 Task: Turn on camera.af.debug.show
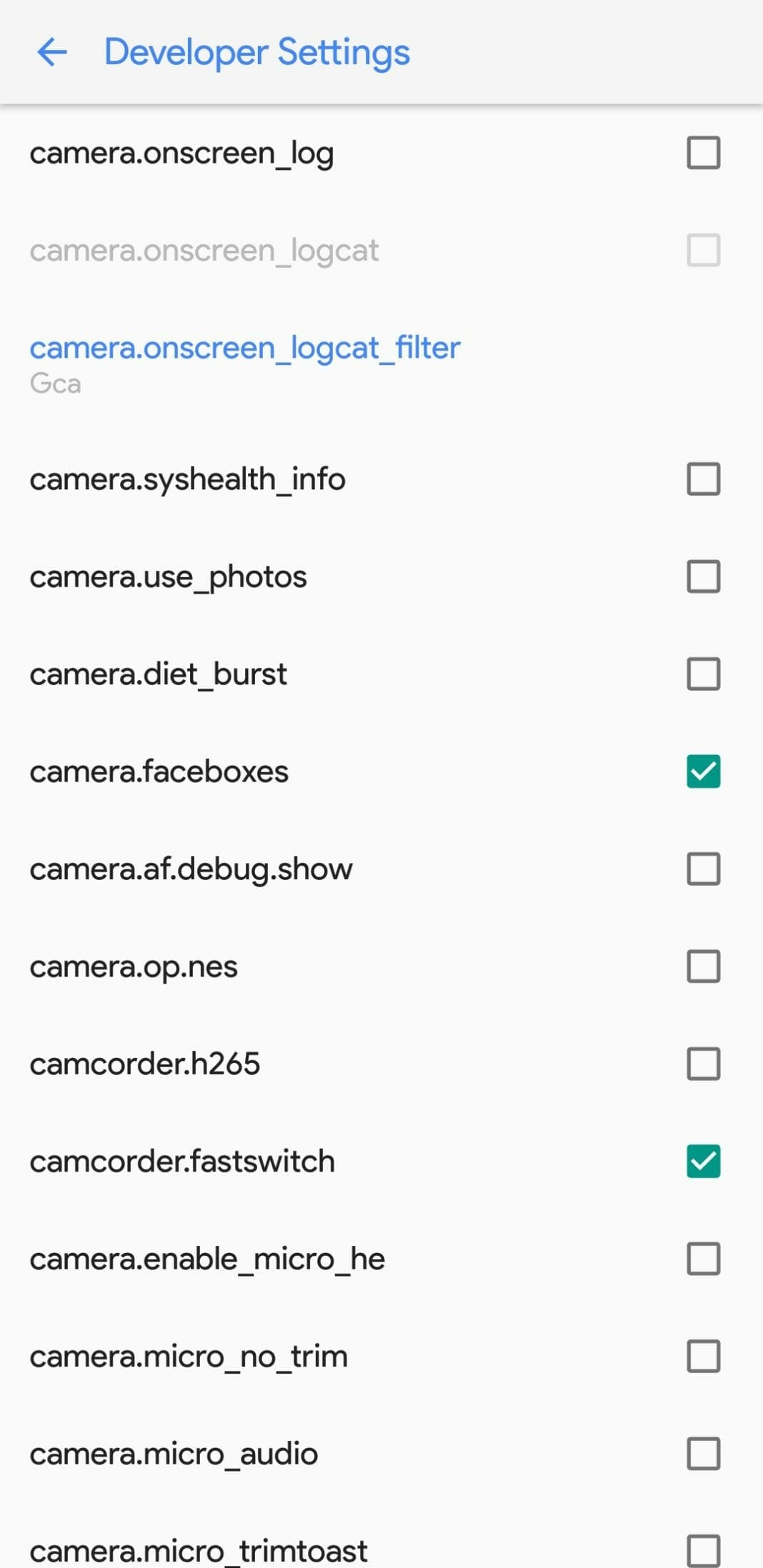point(704,868)
